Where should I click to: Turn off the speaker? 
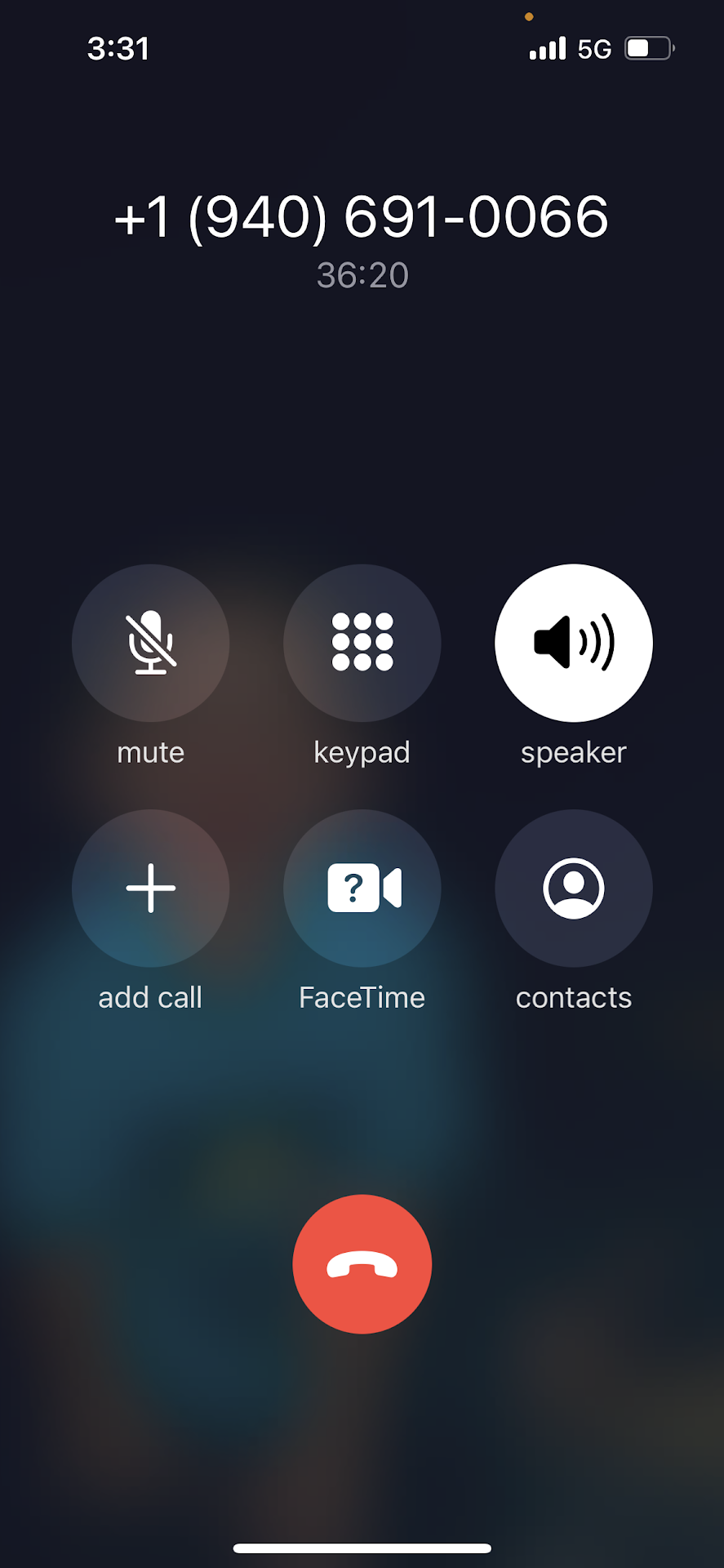pyautogui.click(x=573, y=643)
